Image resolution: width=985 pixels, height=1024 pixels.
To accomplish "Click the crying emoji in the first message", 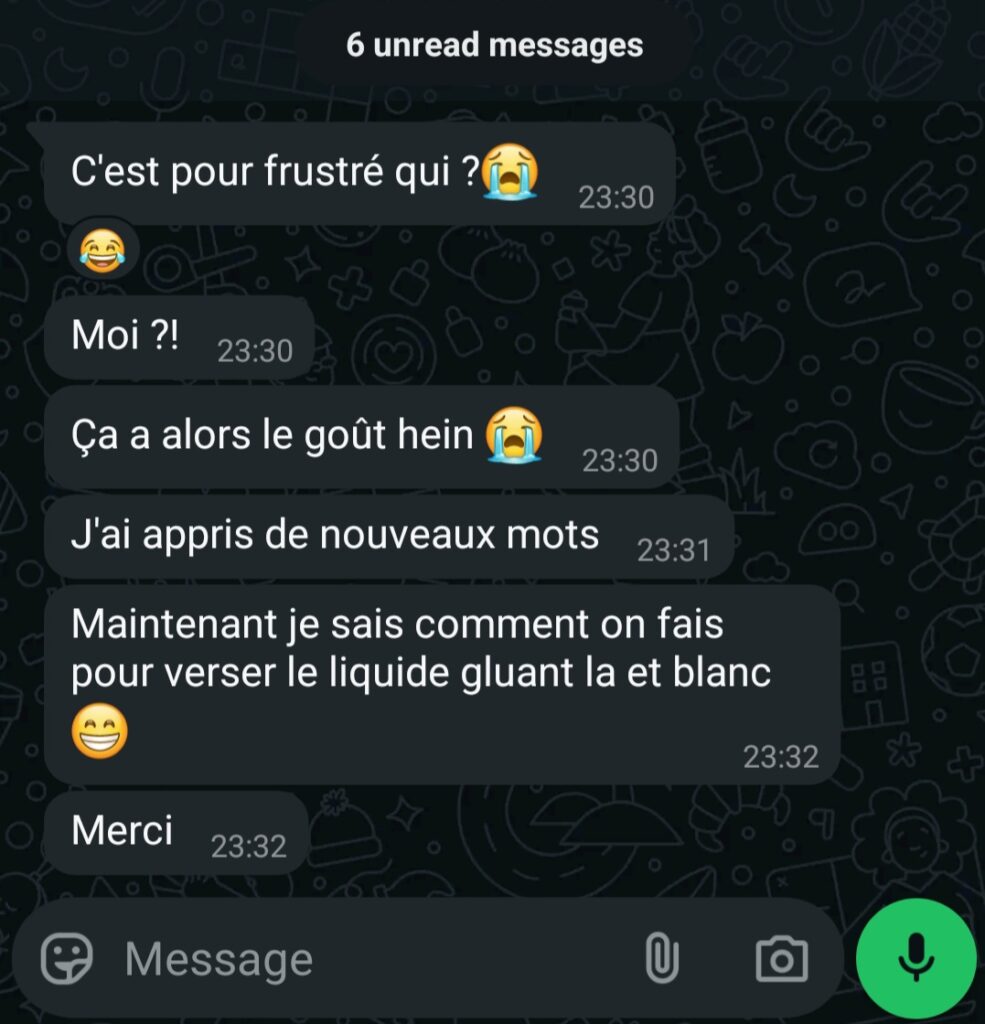I will click(x=510, y=171).
